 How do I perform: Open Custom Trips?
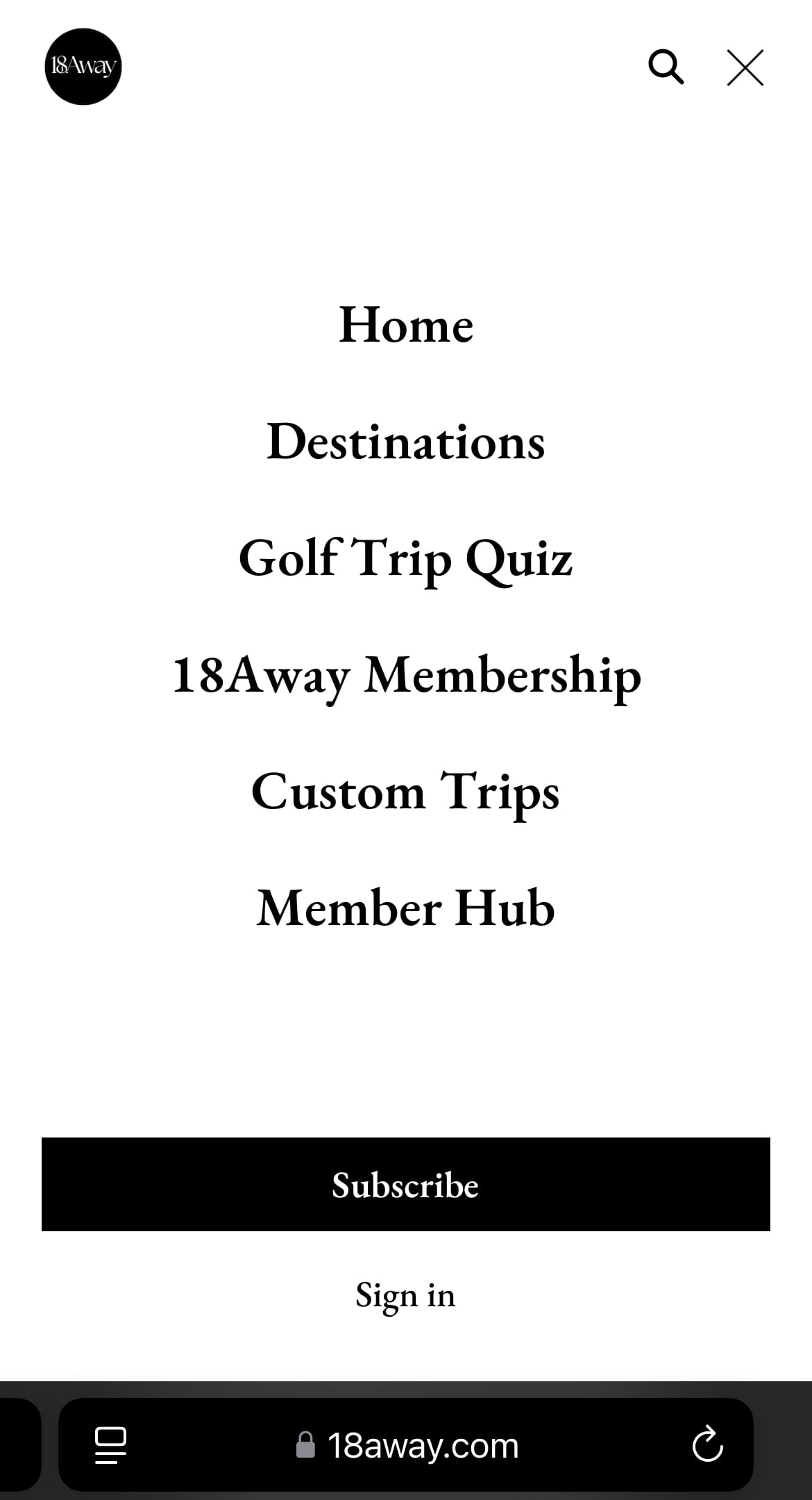click(406, 792)
